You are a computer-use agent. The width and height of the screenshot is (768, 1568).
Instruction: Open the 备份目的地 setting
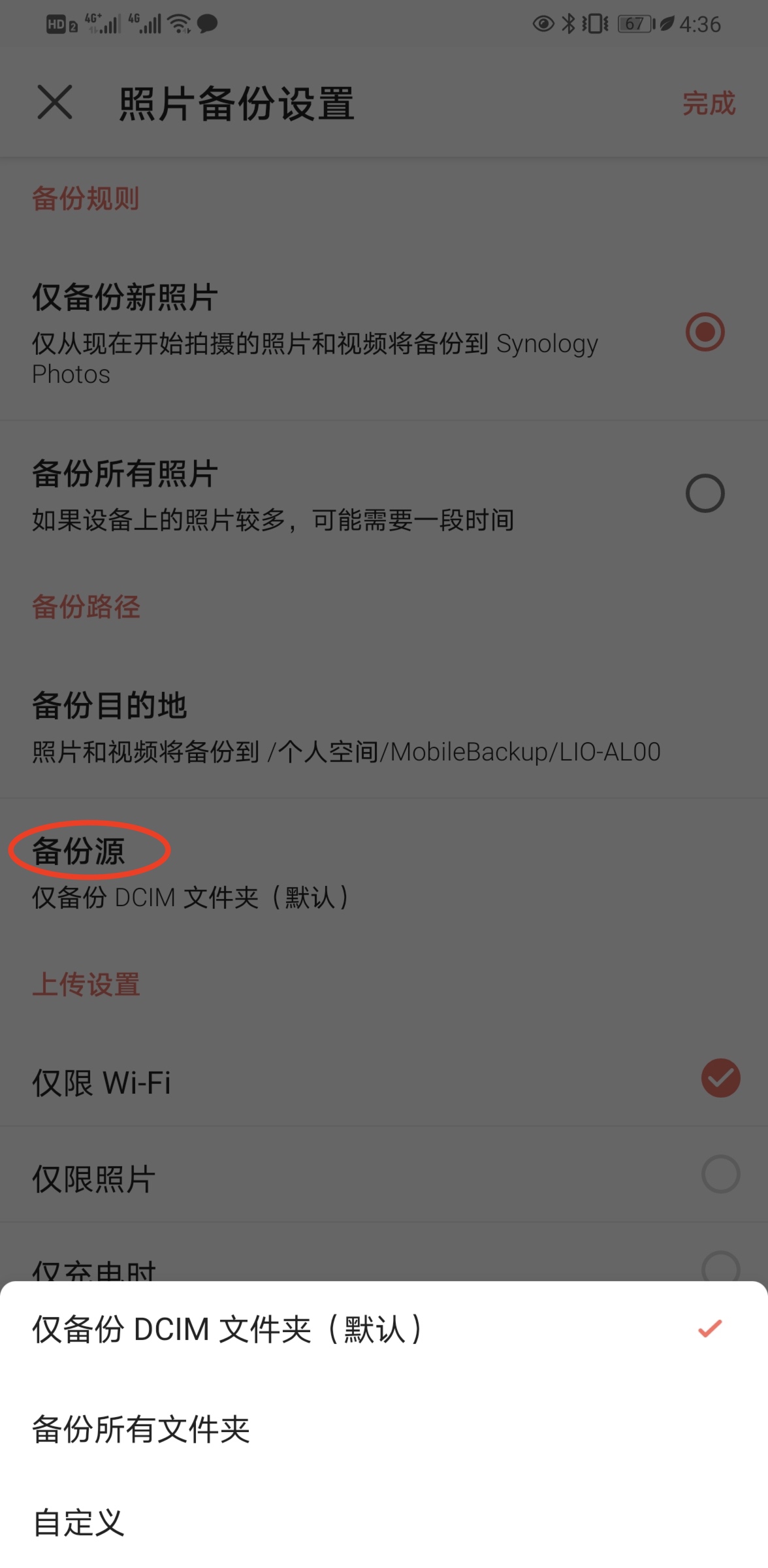[384, 727]
